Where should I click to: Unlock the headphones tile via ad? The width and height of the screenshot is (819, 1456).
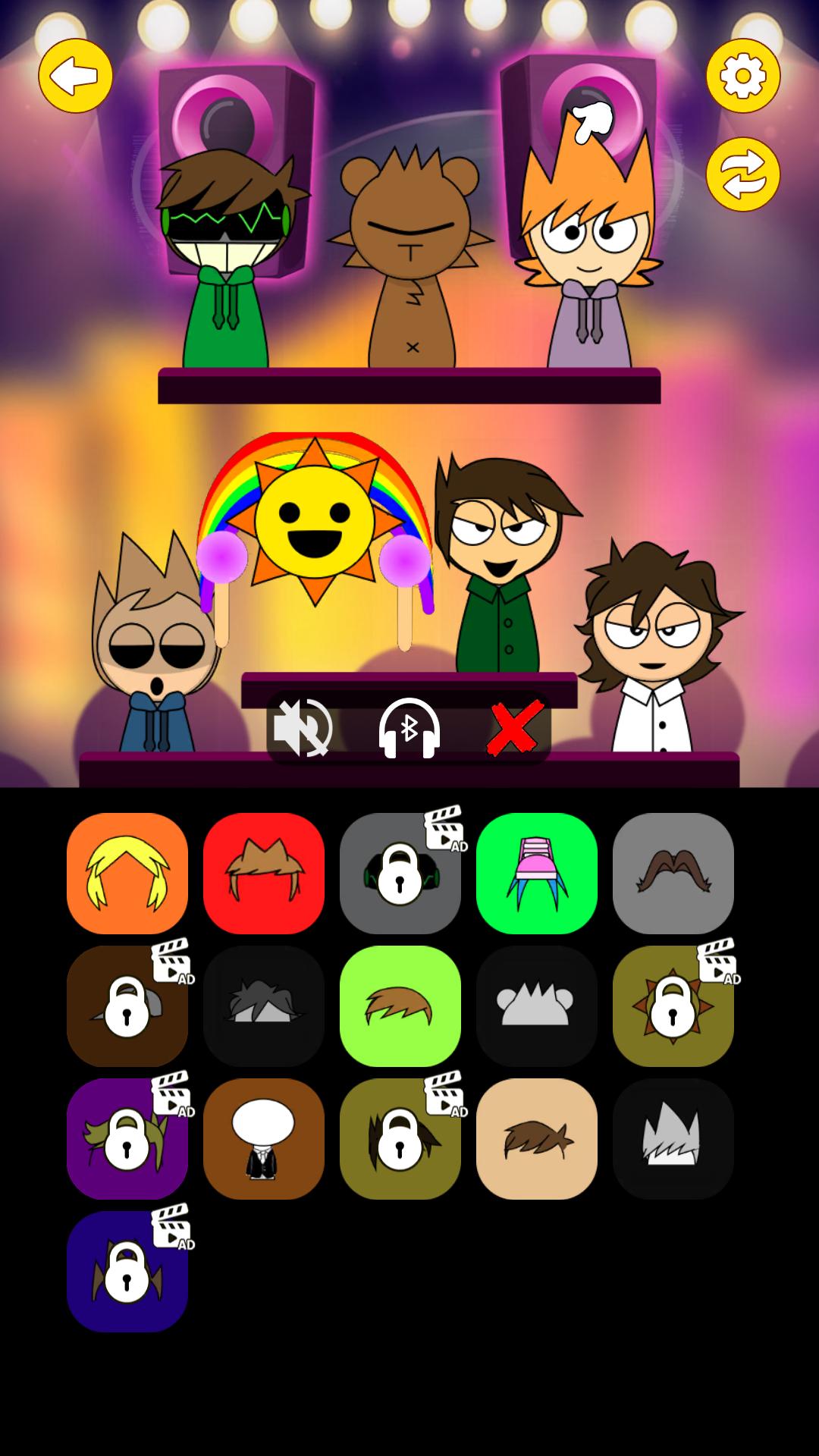click(x=400, y=873)
